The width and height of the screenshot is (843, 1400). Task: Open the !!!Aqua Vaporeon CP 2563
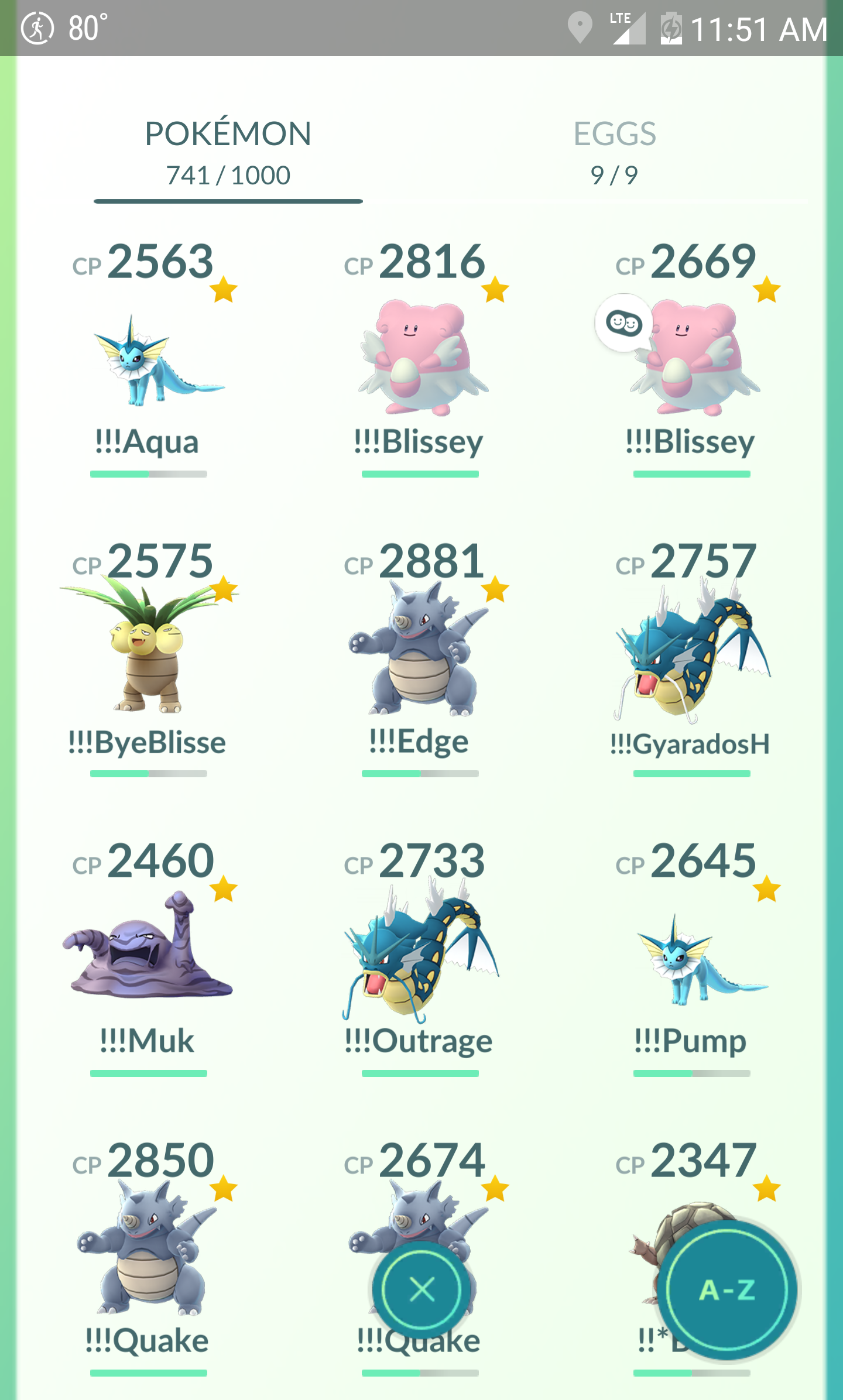coord(149,358)
